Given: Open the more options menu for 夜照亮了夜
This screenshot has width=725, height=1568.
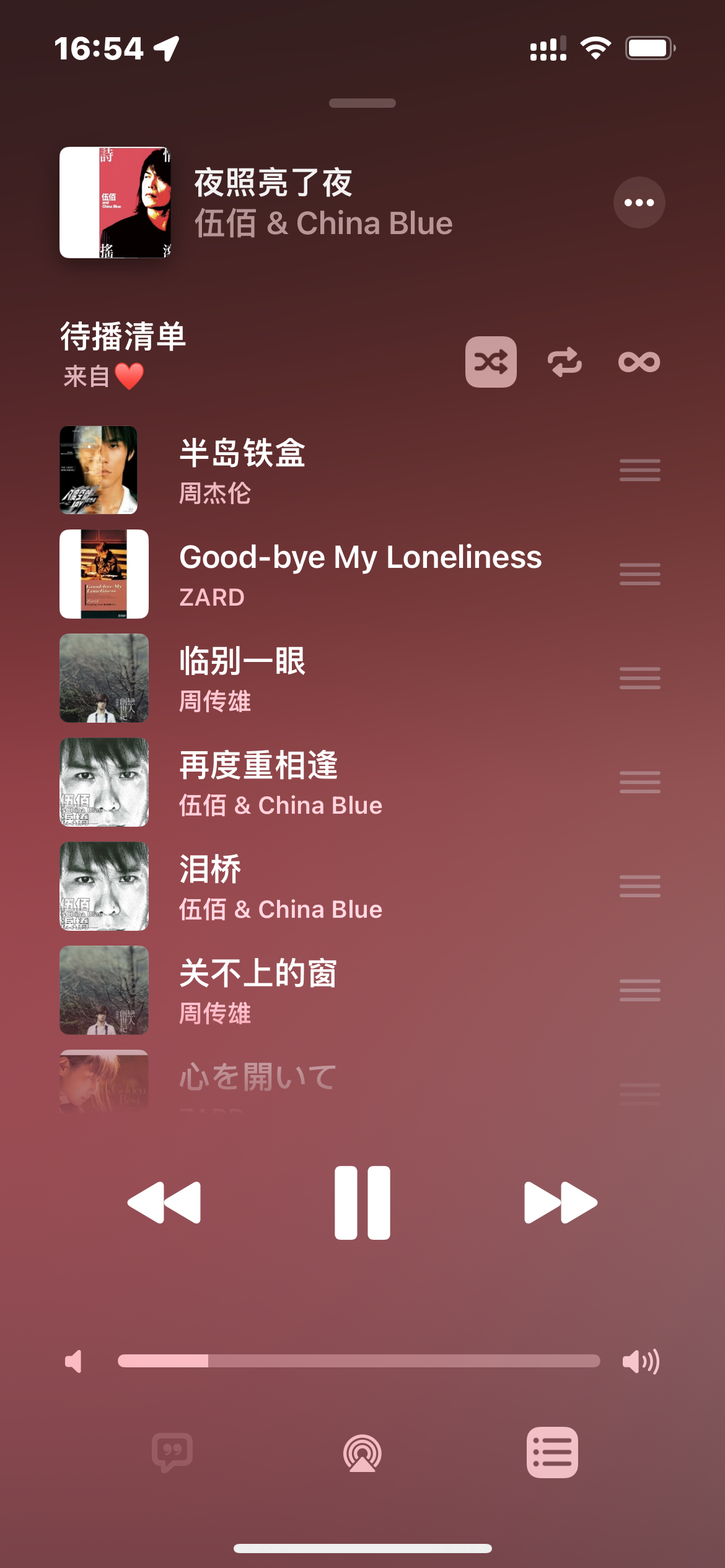Looking at the screenshot, I should pos(639,203).
